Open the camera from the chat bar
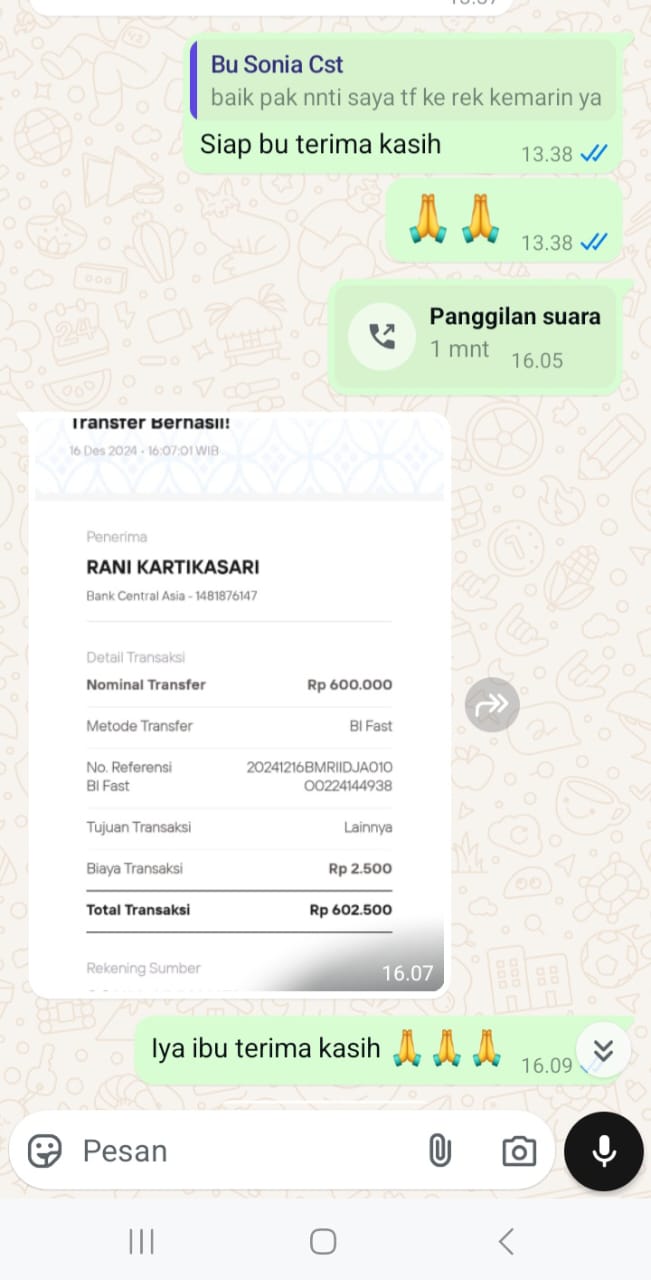 [518, 1151]
